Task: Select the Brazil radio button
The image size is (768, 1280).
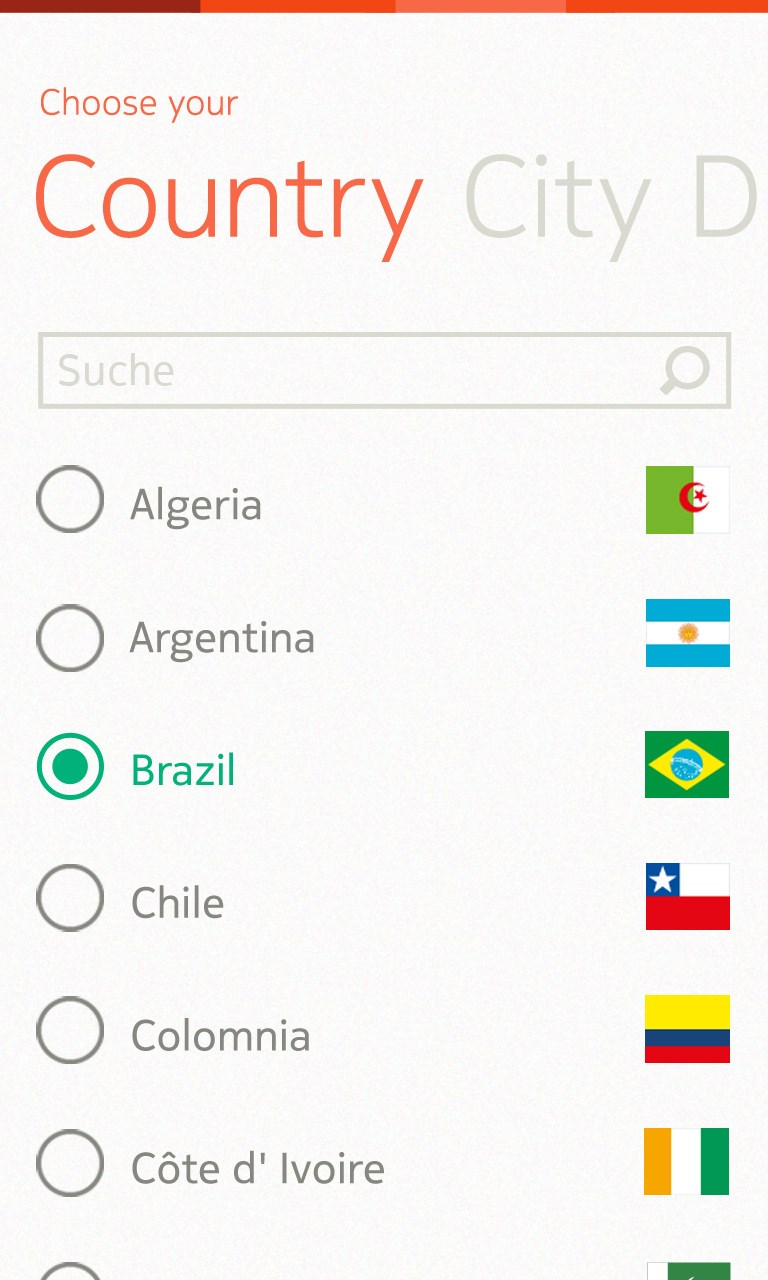Action: coord(70,767)
